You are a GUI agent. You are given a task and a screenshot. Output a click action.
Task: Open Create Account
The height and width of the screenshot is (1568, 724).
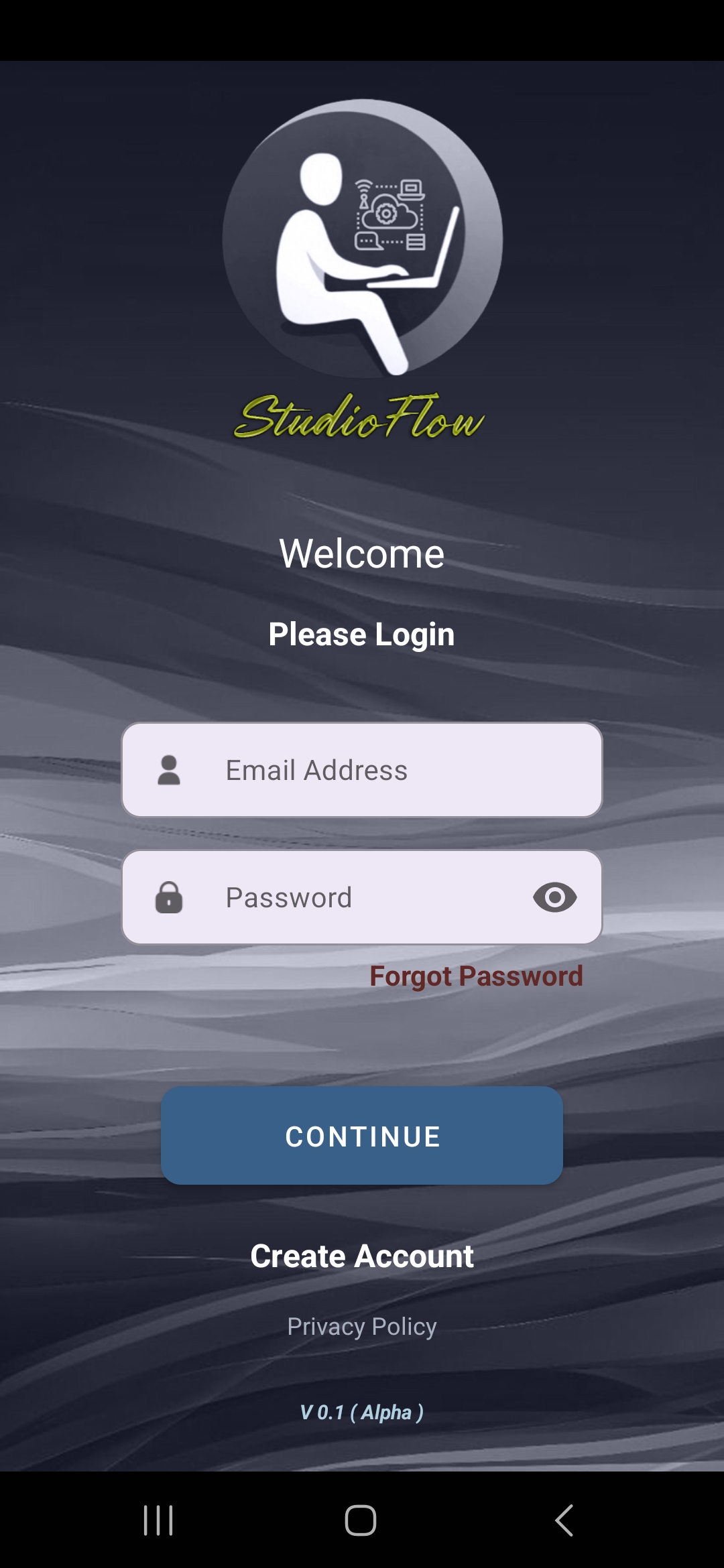coord(362,1256)
